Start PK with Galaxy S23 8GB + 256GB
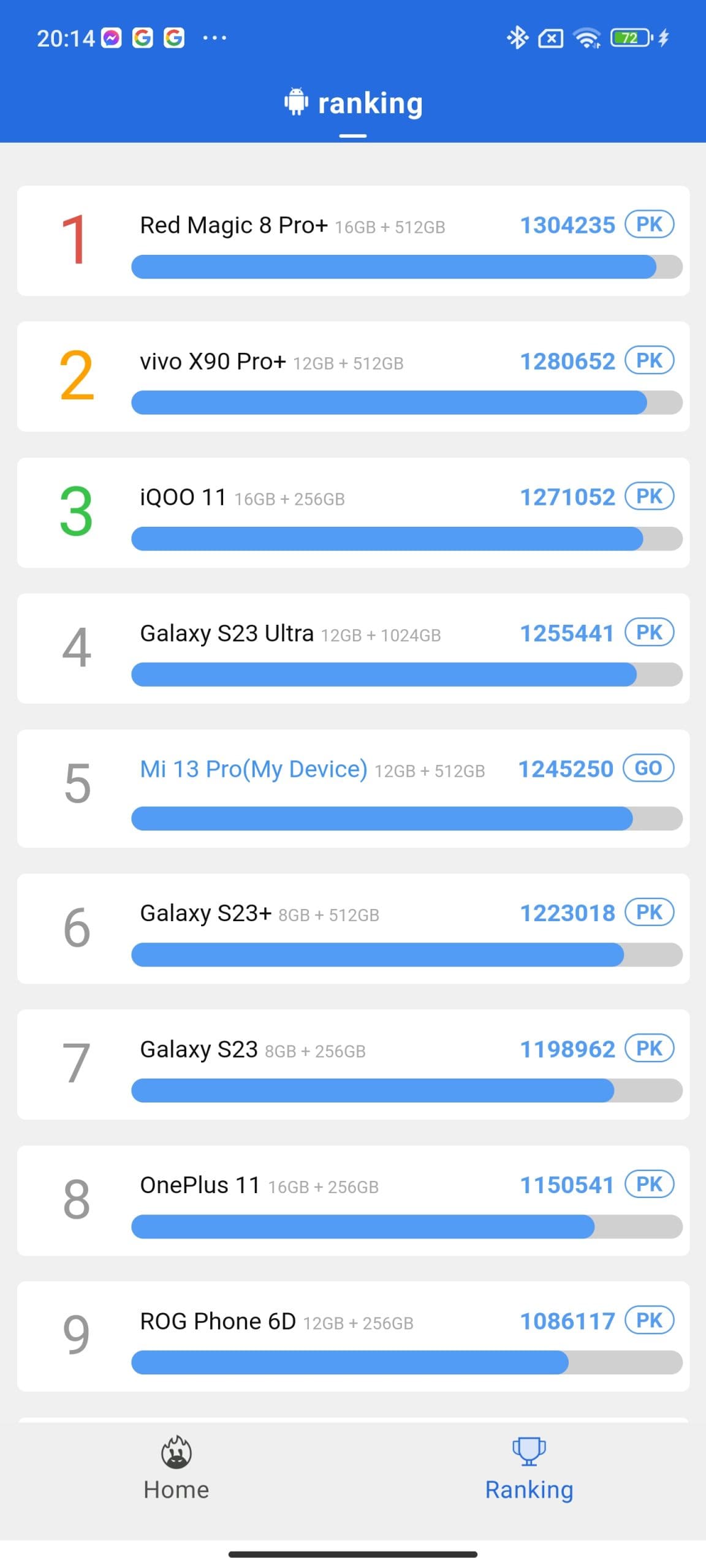 pyautogui.click(x=649, y=1048)
